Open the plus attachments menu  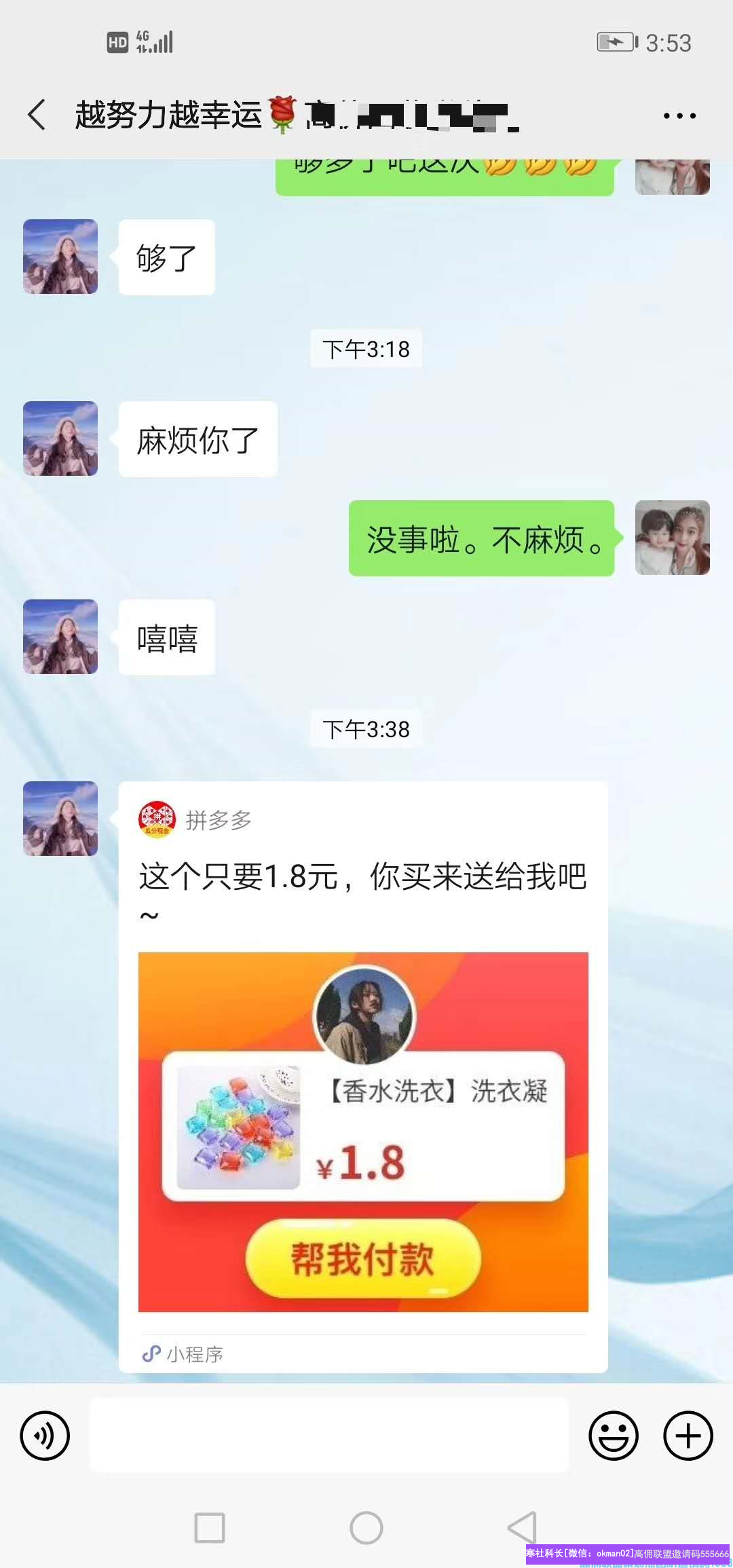(688, 1436)
